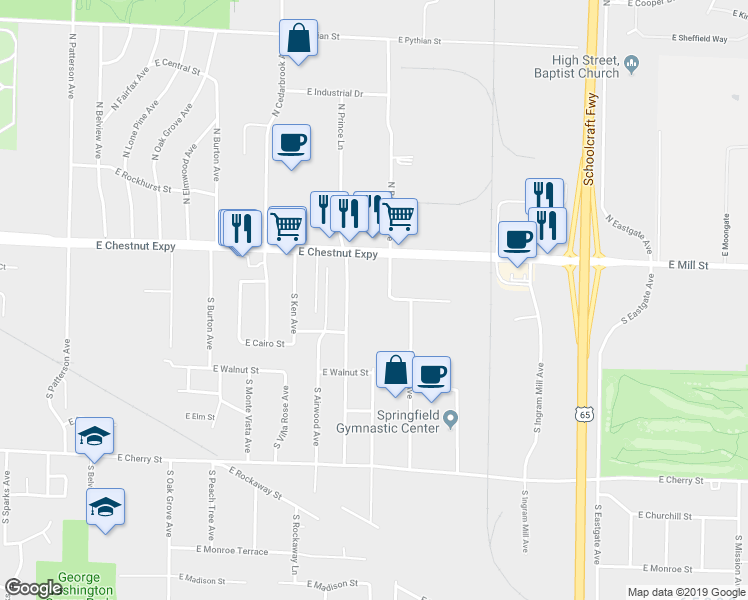Tap the coffee marker above Springfield Gymnastic Center
748x600 pixels.
[x=431, y=375]
